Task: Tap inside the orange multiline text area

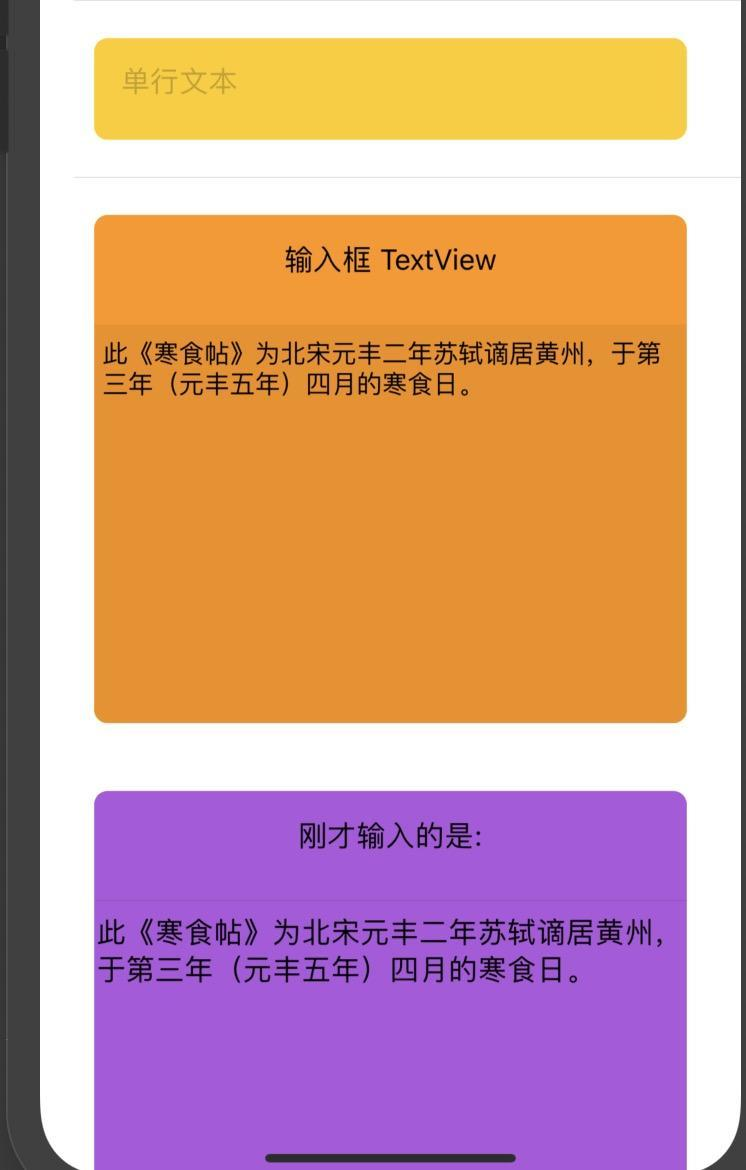Action: [x=389, y=500]
